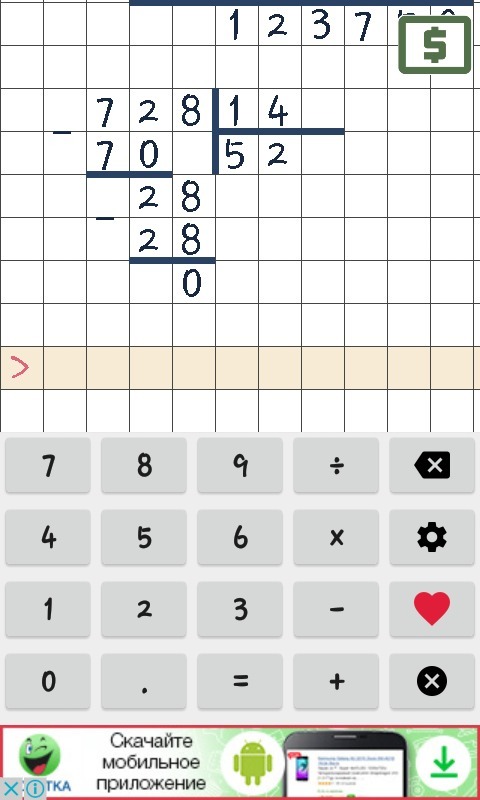This screenshot has width=480, height=800.
Task: Tap the minus operator key
Action: [x=336, y=609]
